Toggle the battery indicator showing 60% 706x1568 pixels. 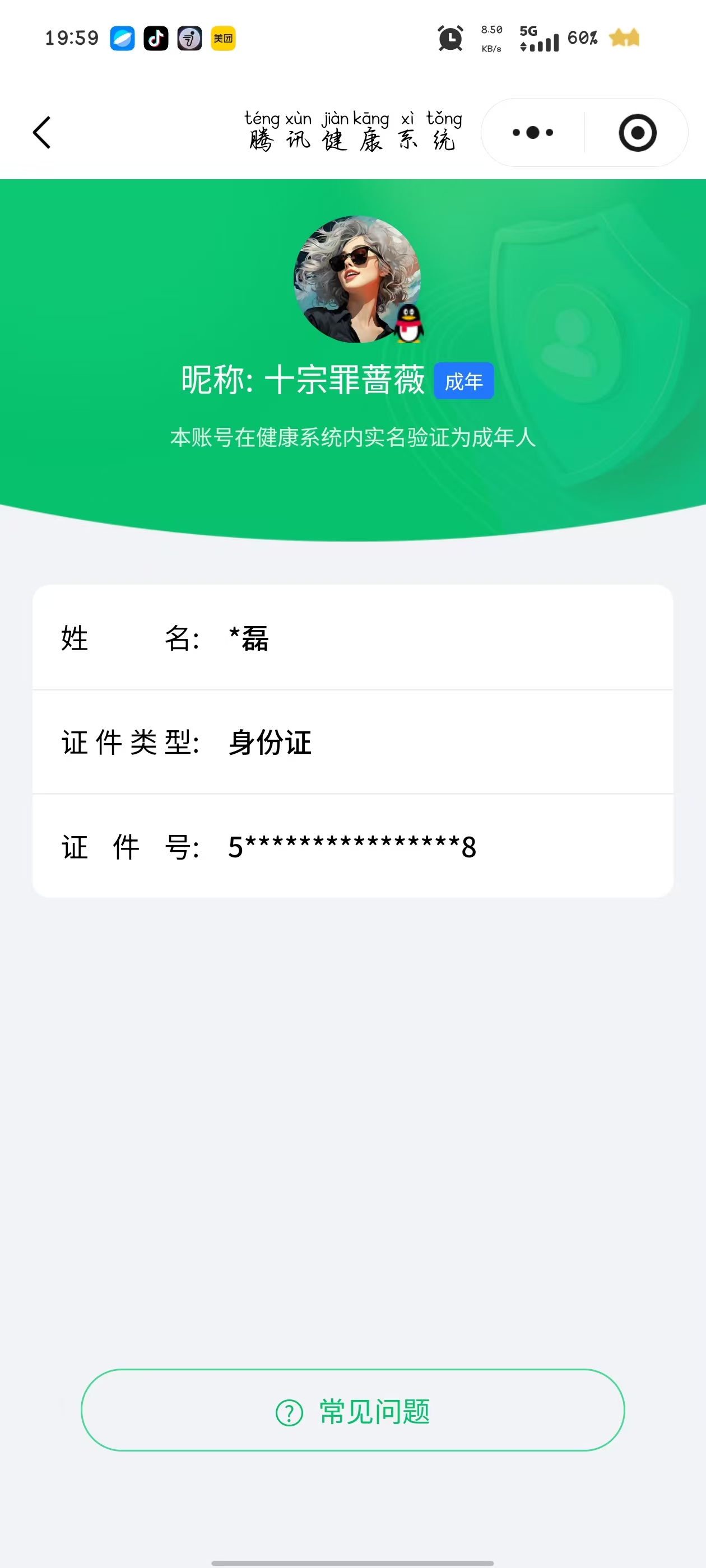[580, 38]
